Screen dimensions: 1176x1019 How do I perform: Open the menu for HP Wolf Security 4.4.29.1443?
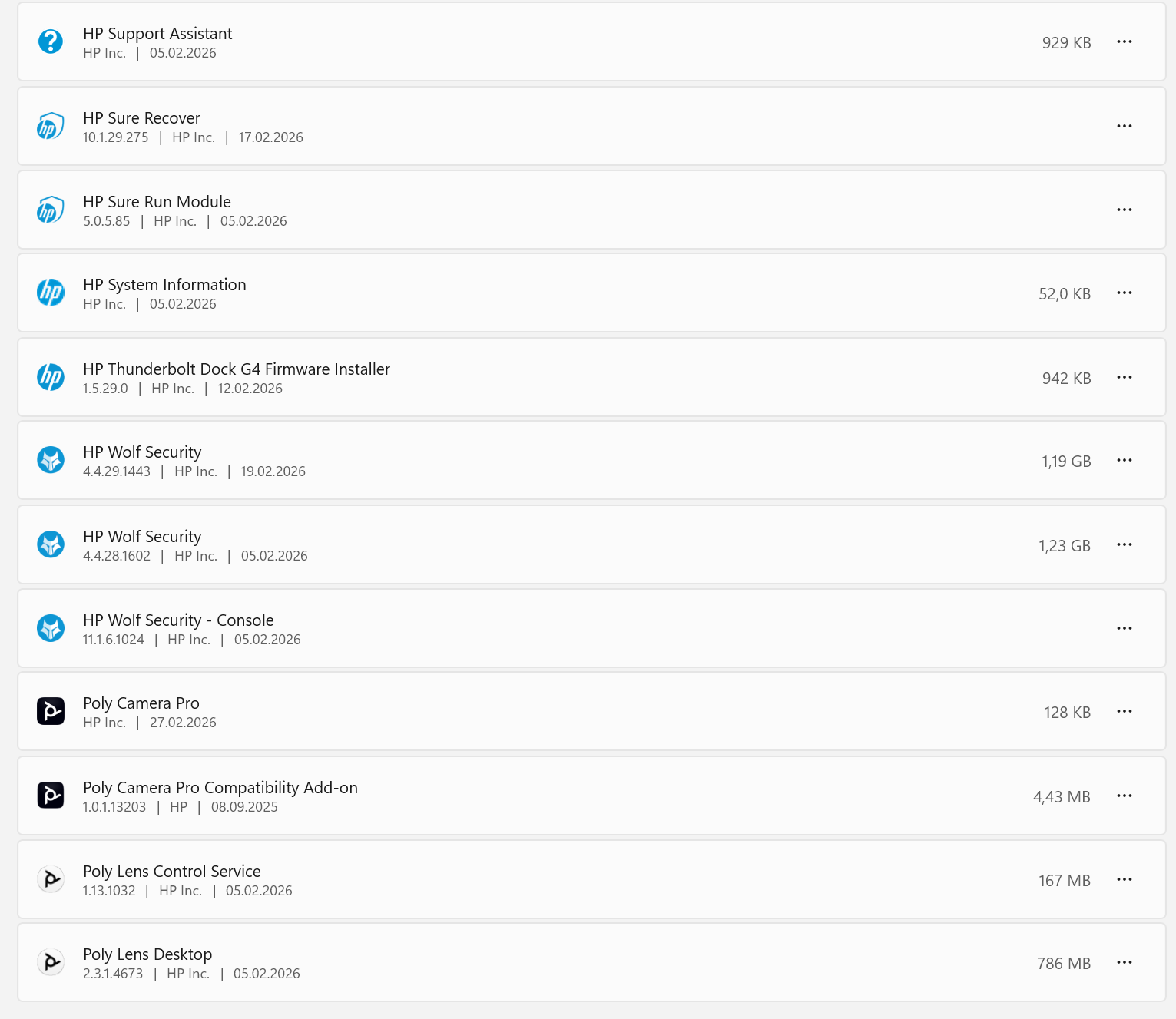(x=1124, y=460)
